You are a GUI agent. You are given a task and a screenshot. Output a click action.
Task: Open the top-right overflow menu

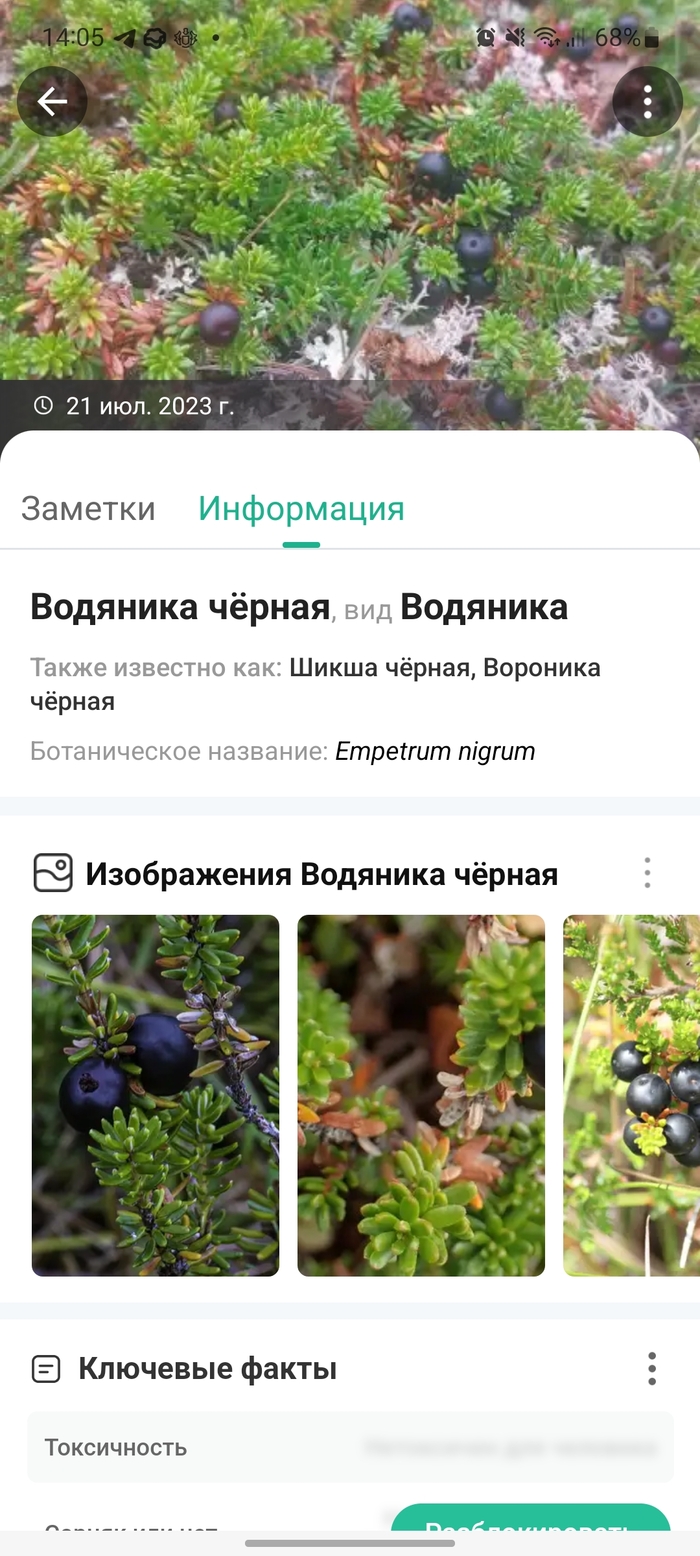pos(647,101)
